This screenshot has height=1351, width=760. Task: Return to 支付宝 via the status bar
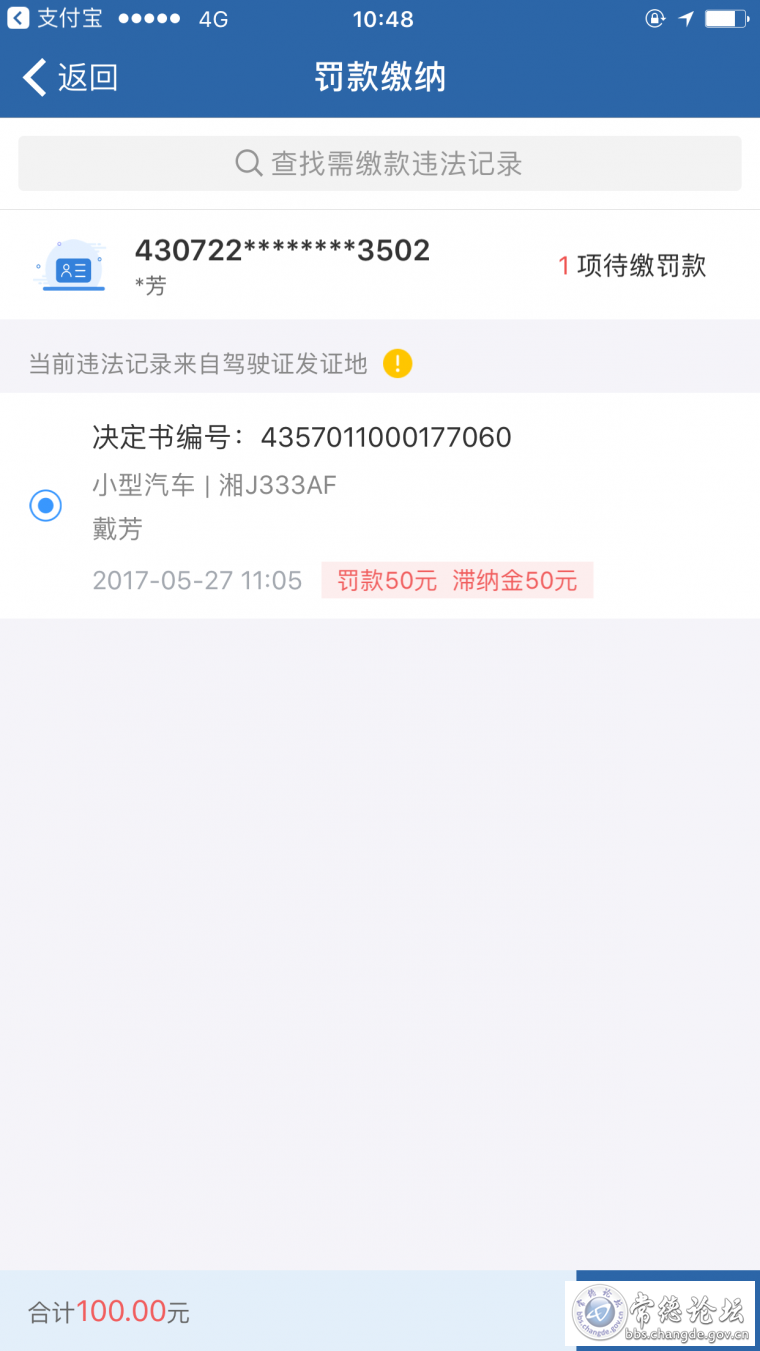(55, 18)
